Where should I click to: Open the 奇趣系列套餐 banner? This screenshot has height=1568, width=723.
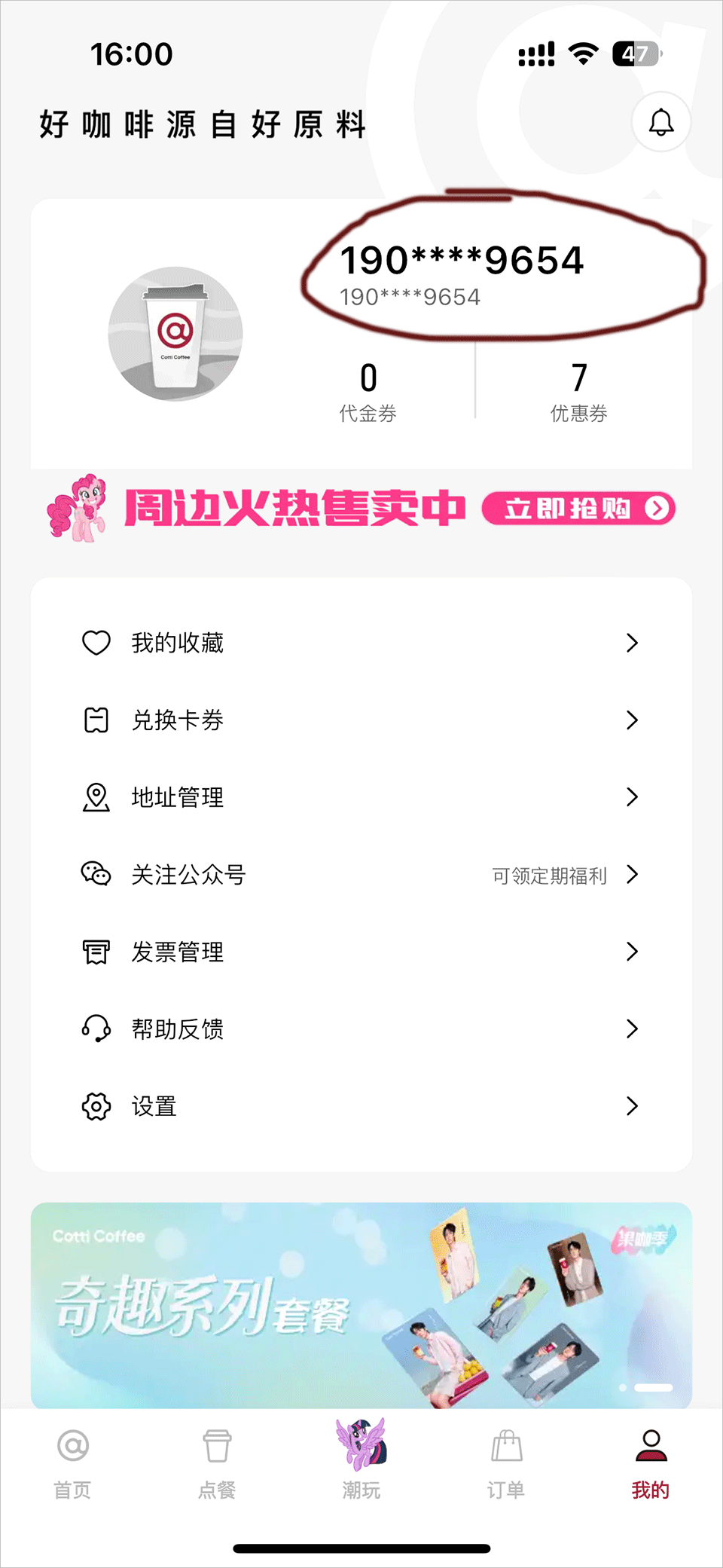(x=360, y=1305)
